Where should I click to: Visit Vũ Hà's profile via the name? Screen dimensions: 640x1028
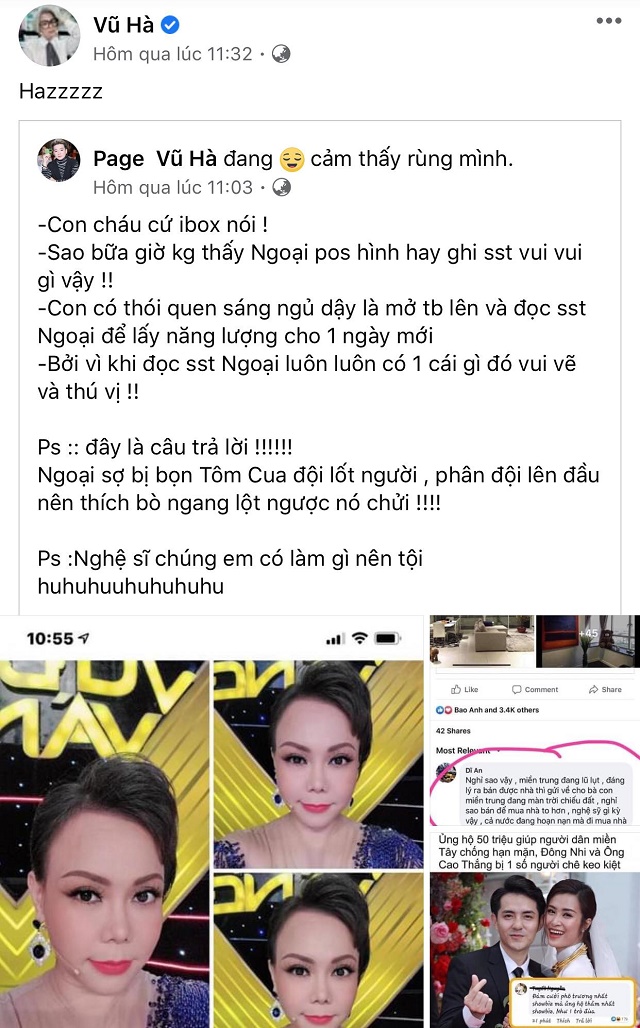(125, 25)
